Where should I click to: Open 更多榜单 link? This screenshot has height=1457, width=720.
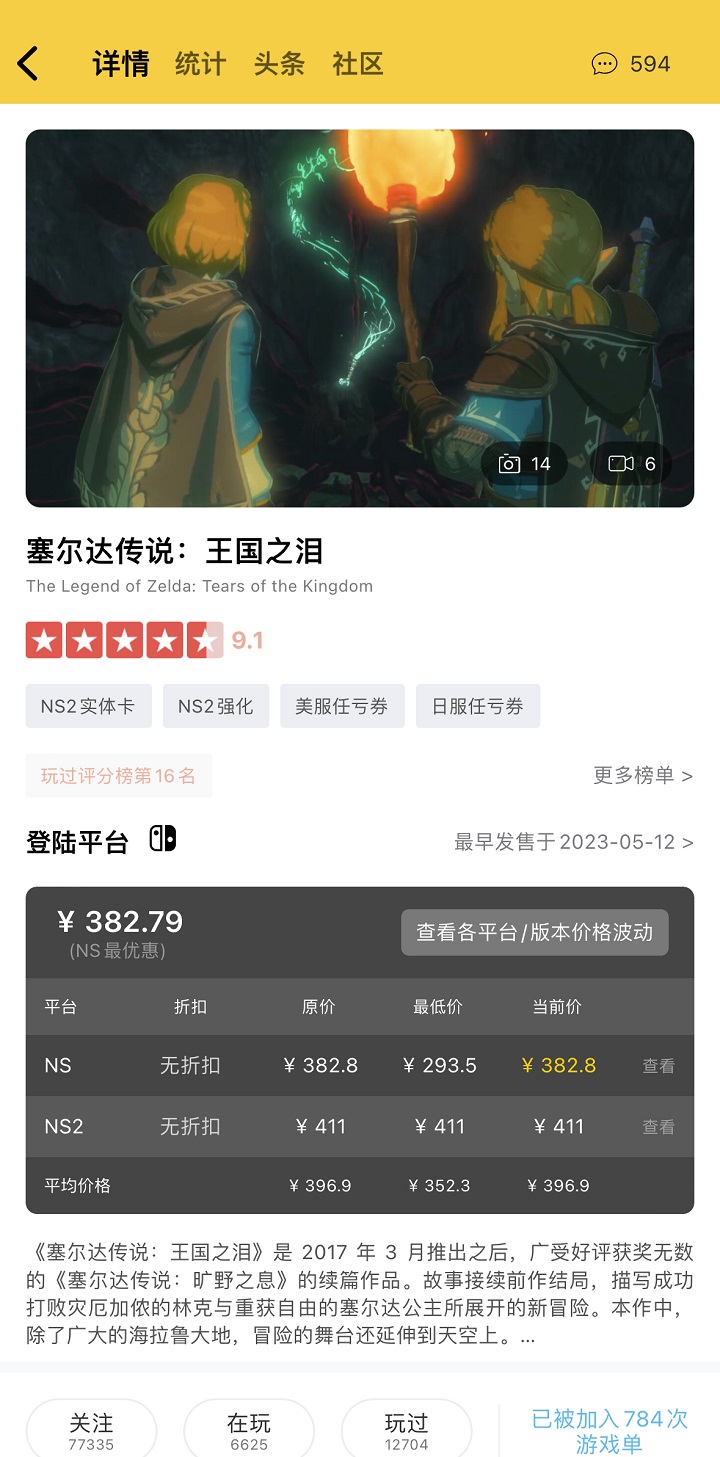[x=642, y=776]
